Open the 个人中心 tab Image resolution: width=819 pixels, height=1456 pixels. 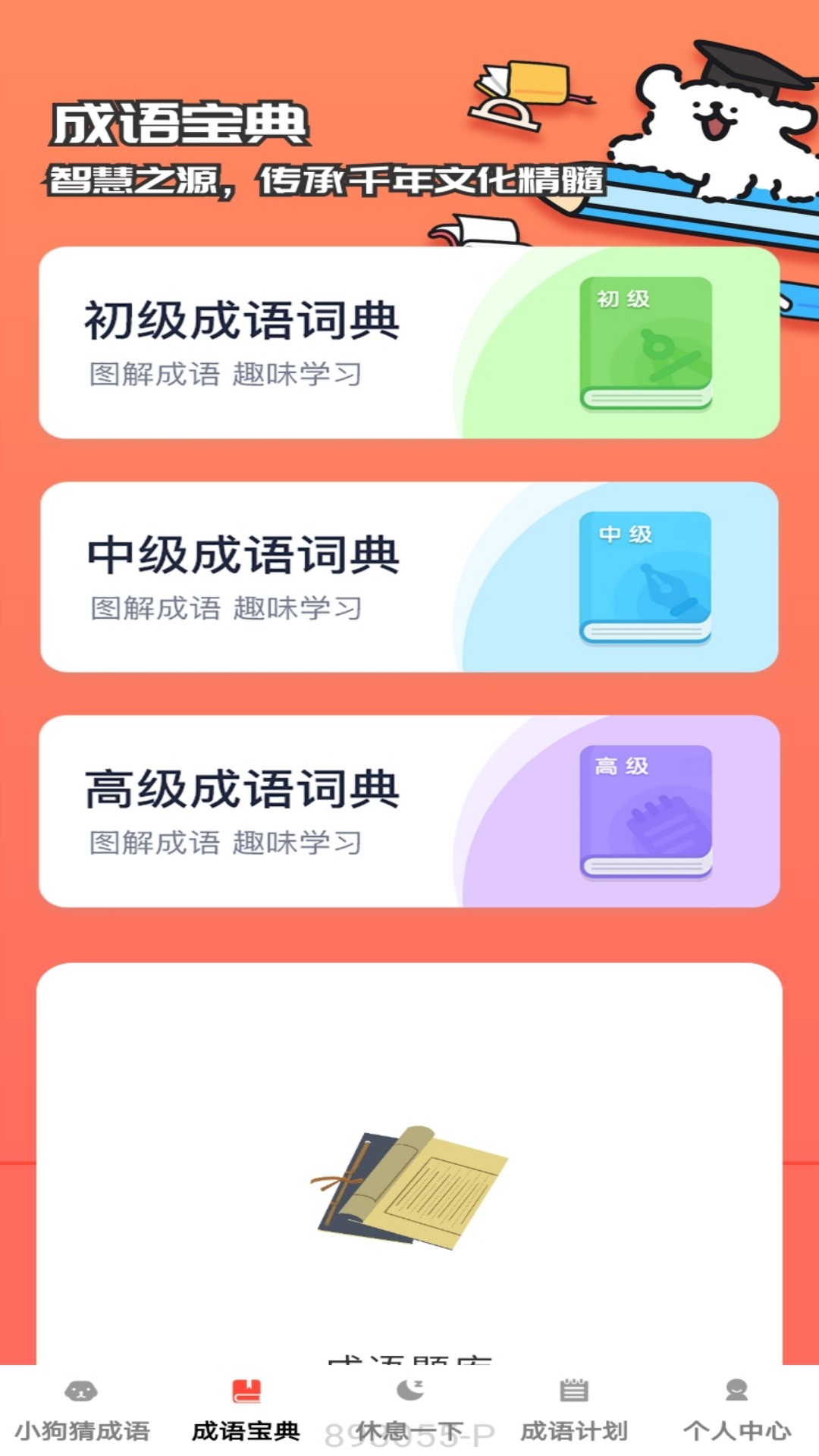[x=737, y=1410]
